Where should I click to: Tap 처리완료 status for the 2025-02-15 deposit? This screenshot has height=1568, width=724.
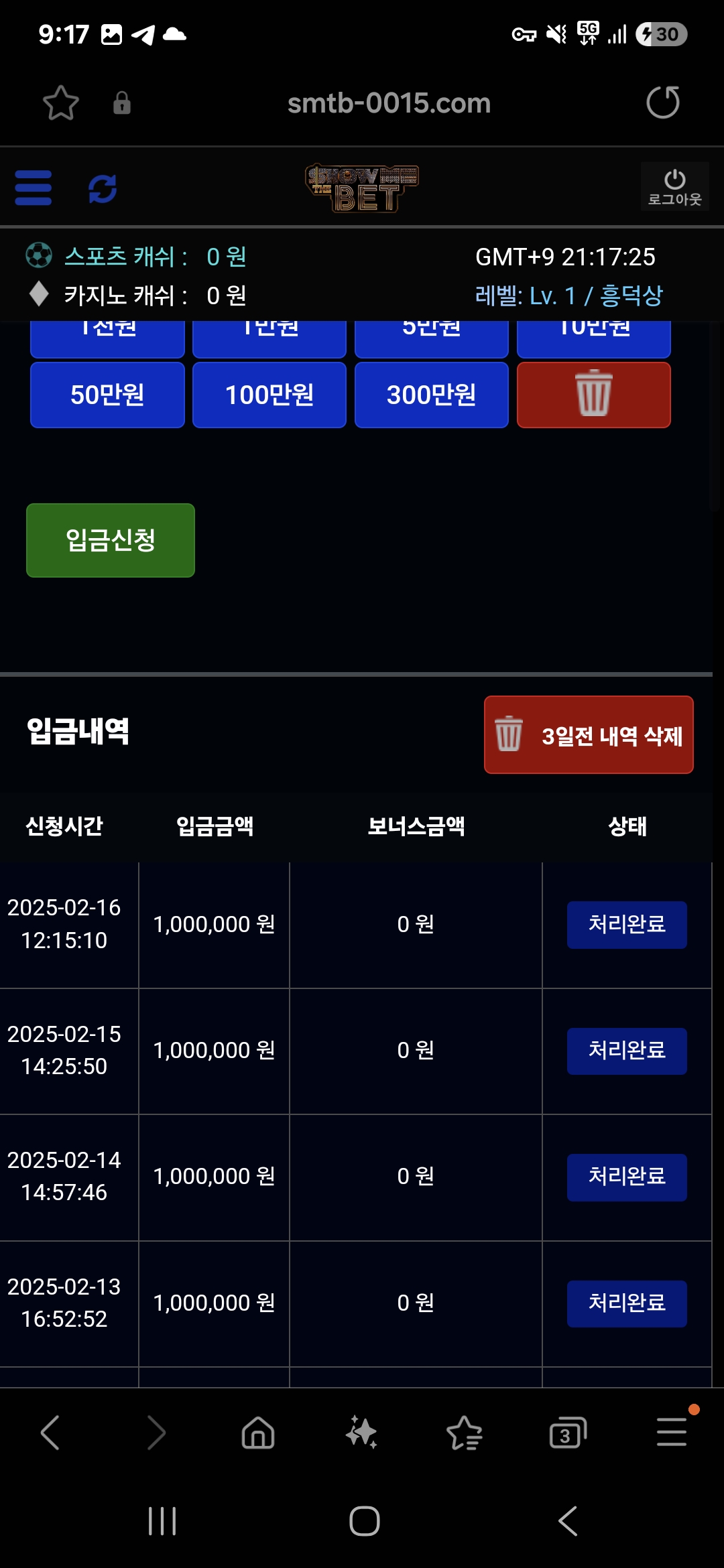[627, 1051]
